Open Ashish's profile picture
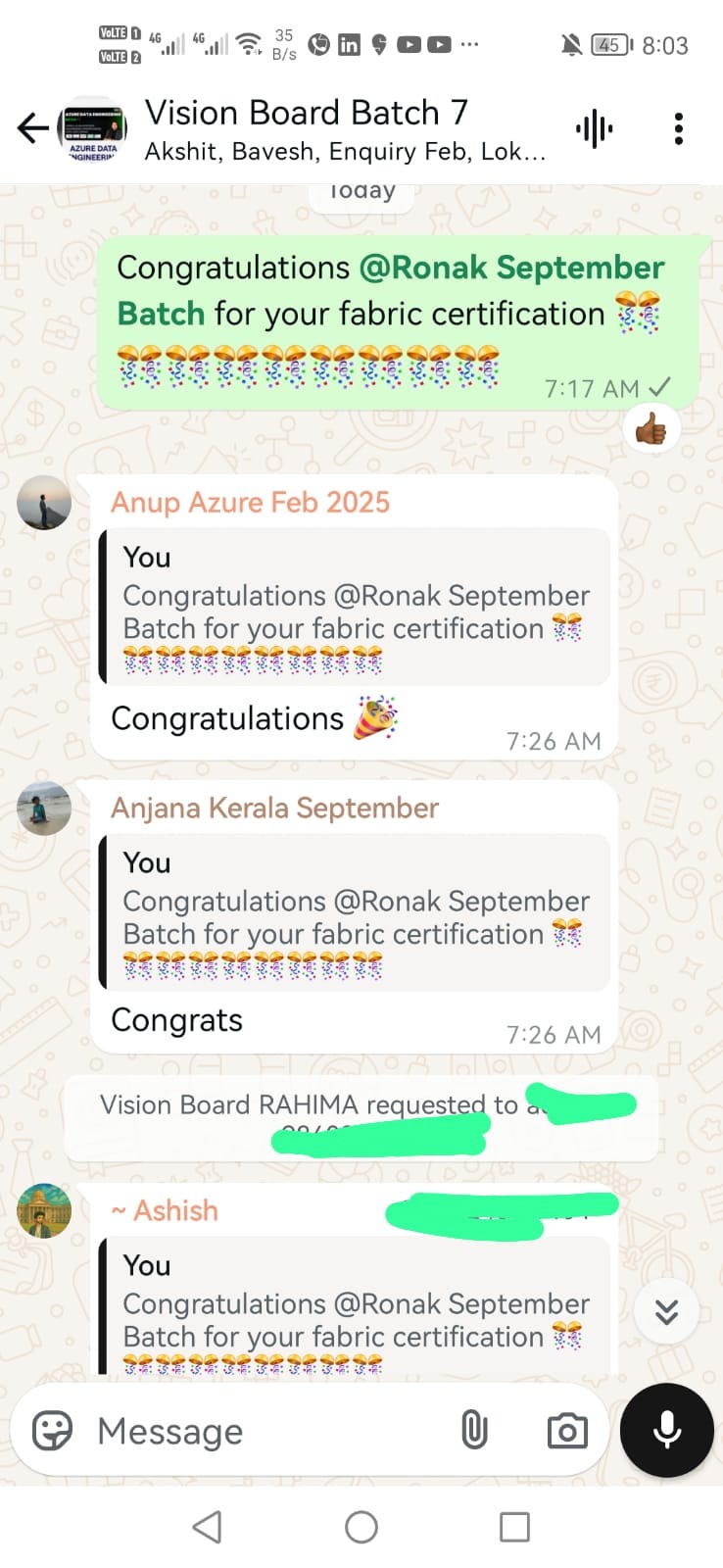723x1568 pixels. pos(44,1211)
